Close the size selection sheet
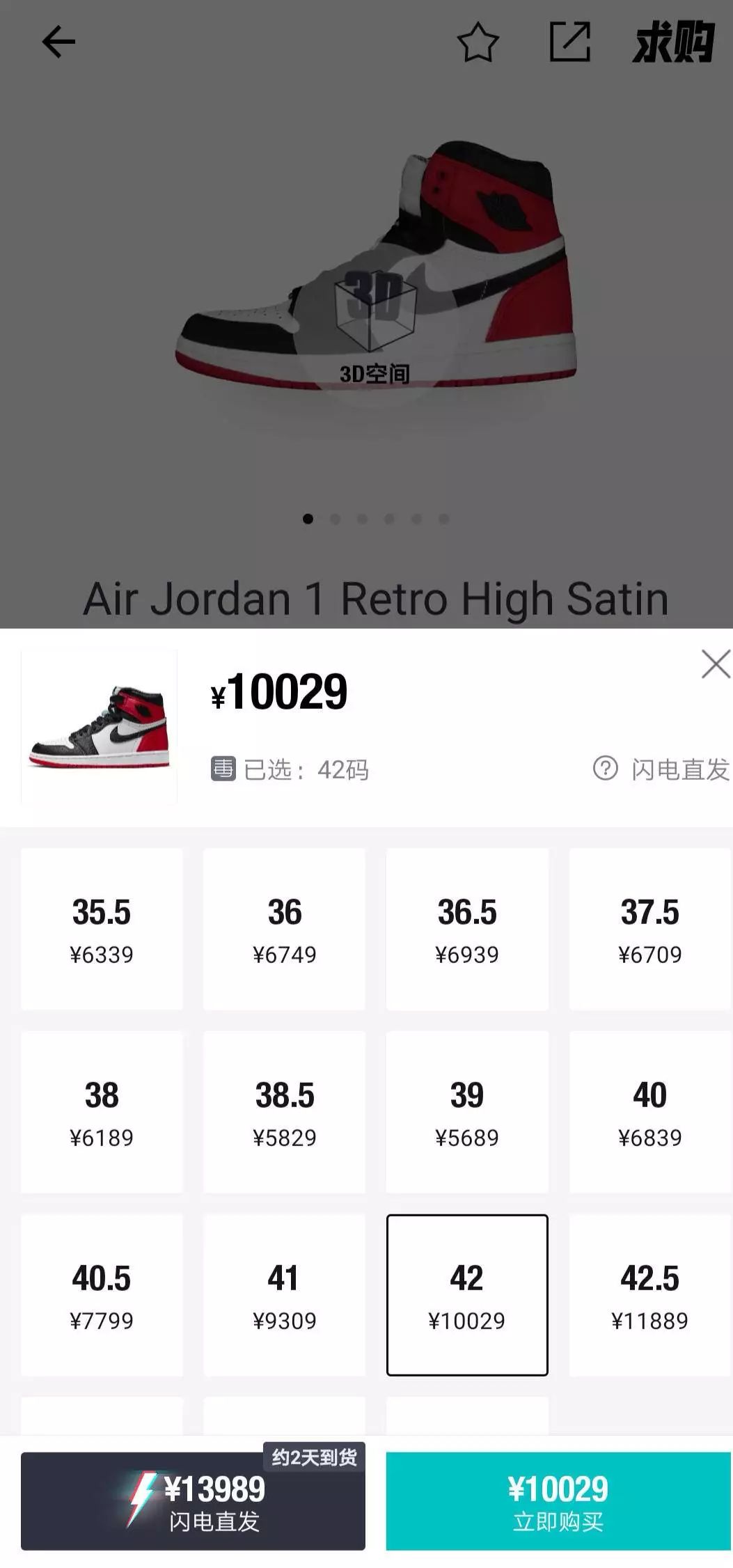Viewport: 733px width, 1568px height. pos(716,664)
